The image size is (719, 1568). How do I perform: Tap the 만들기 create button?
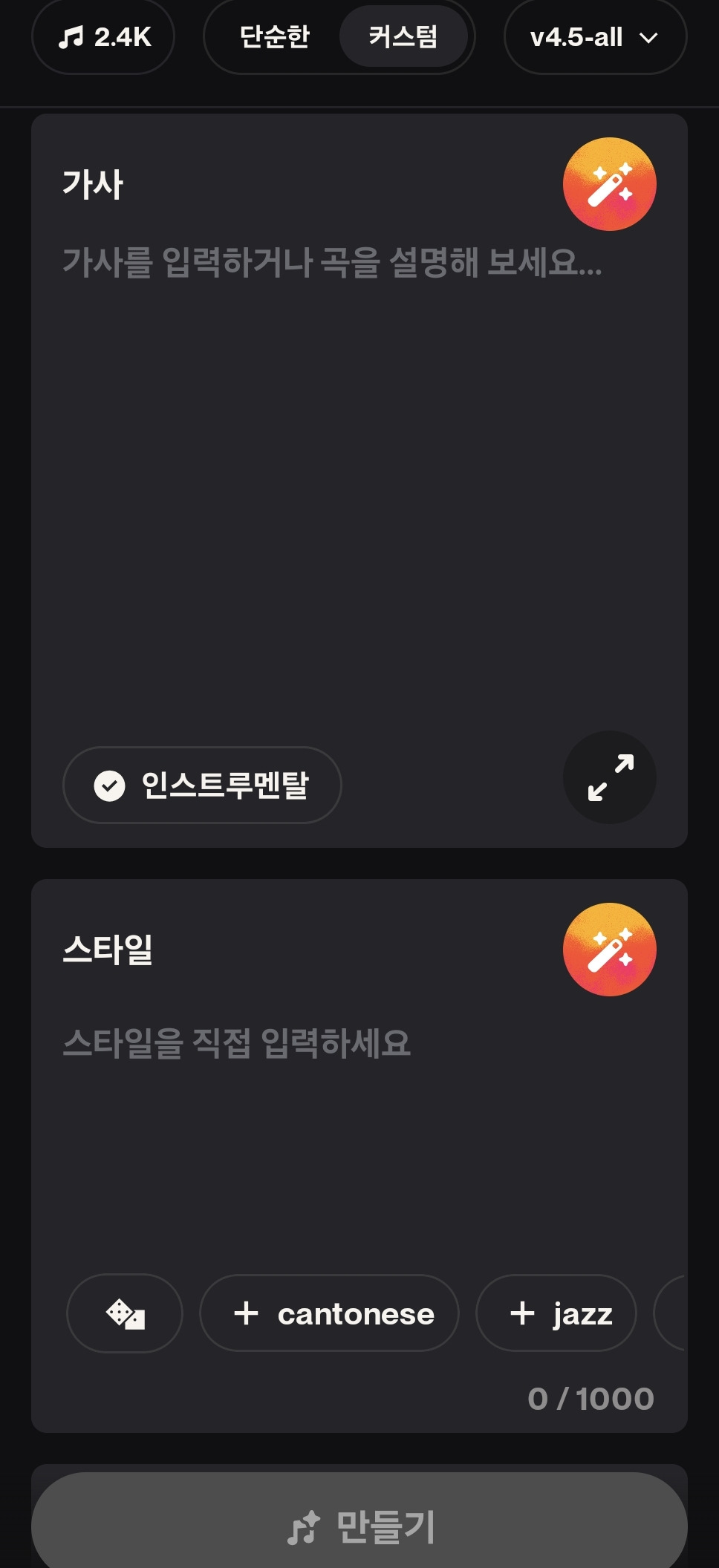[x=359, y=1522]
